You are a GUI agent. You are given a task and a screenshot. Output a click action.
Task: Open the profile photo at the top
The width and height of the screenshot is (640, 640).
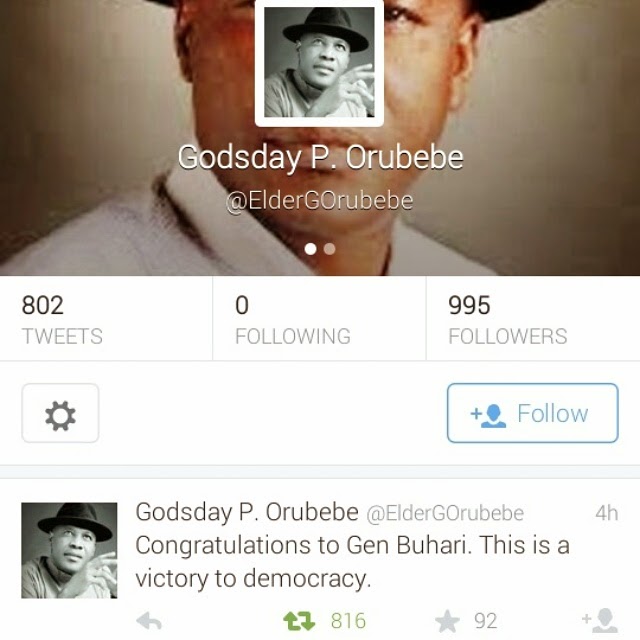coord(320,62)
